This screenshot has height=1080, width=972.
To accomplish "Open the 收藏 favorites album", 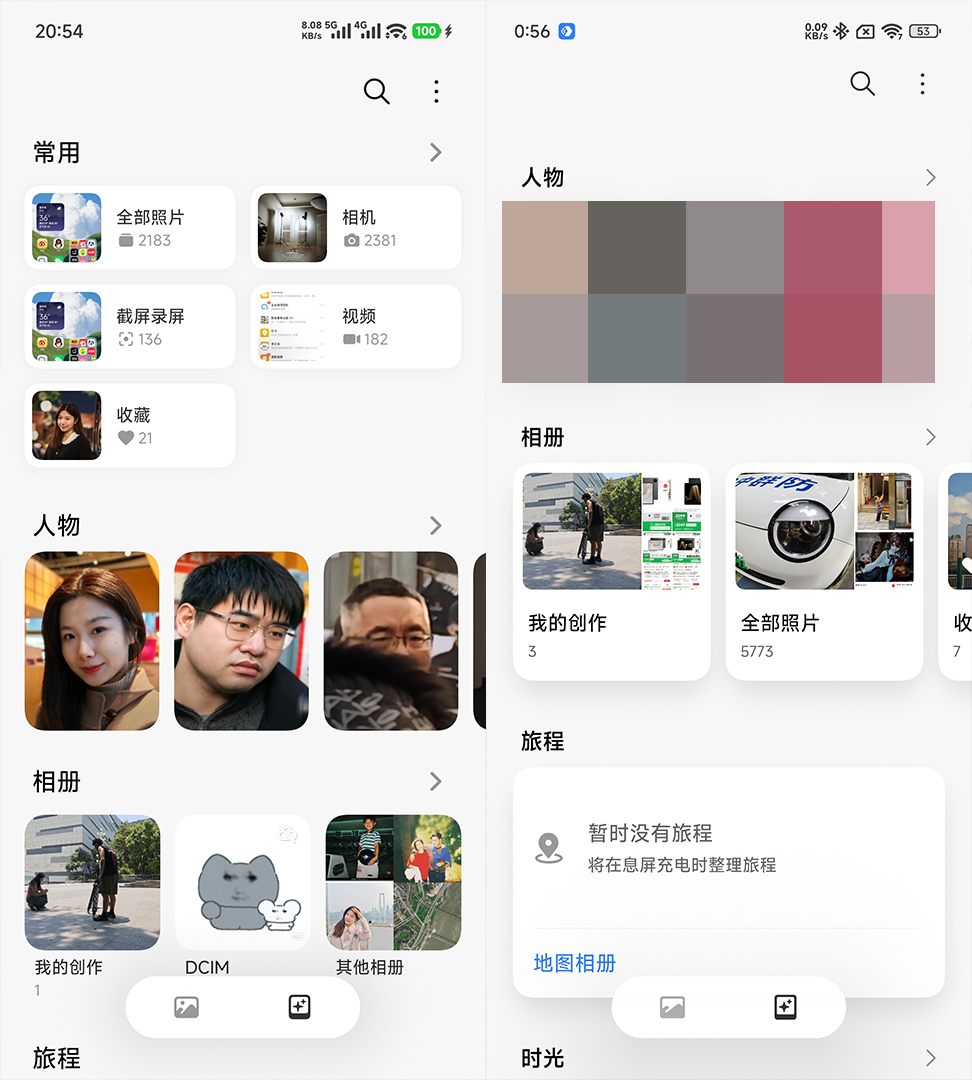I will point(130,426).
